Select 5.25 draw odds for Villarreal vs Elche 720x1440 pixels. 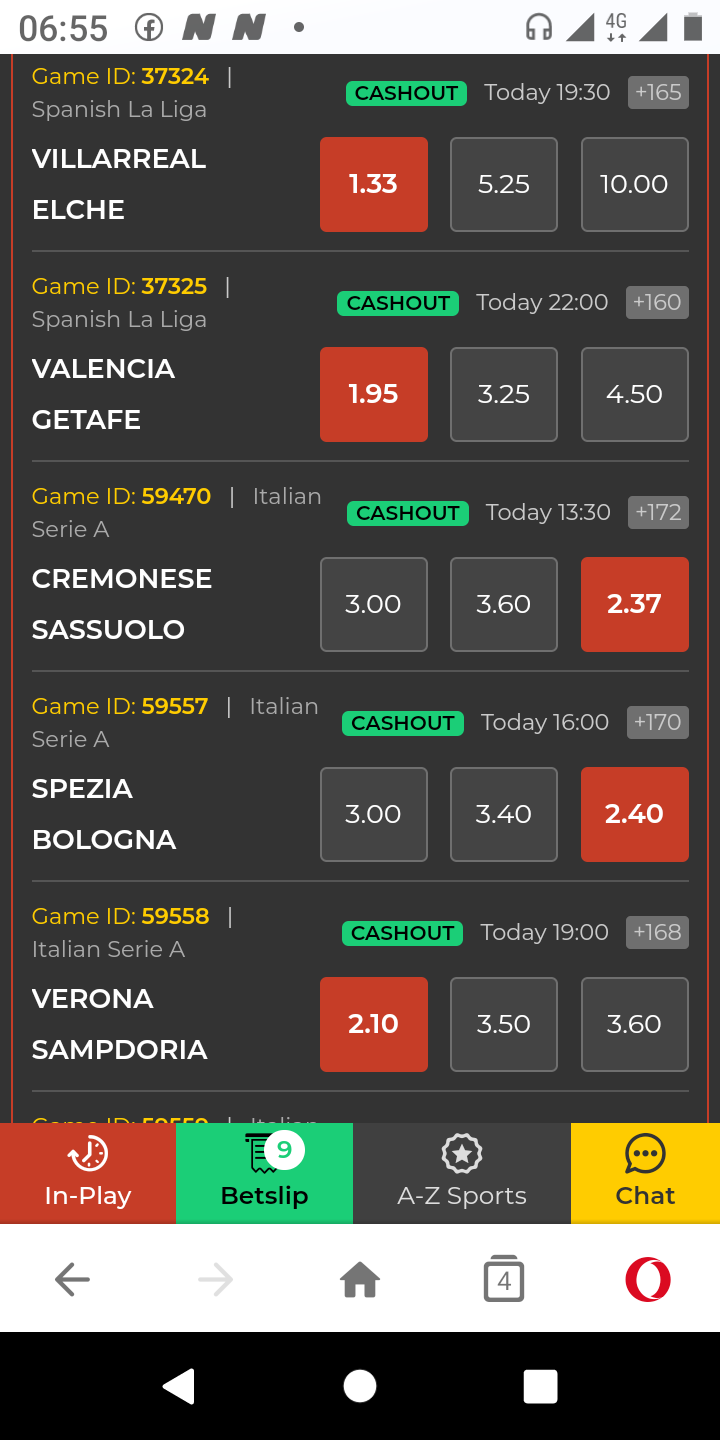(504, 184)
